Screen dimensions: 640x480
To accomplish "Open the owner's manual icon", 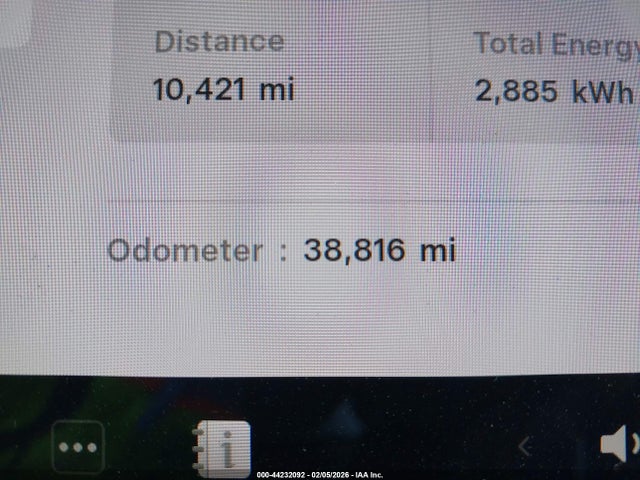I will coord(222,447).
